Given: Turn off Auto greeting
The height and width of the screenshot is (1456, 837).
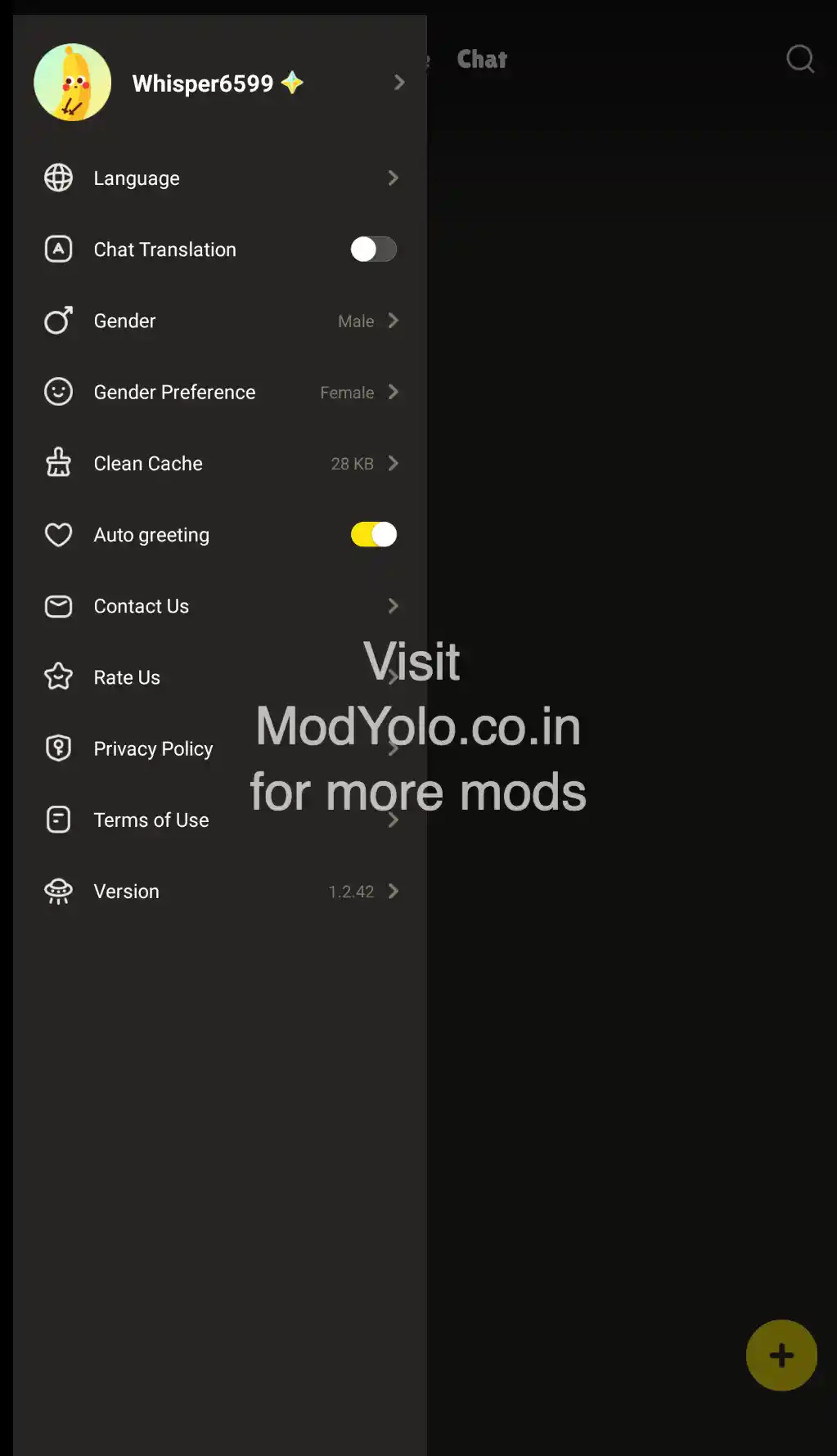Looking at the screenshot, I should [373, 535].
